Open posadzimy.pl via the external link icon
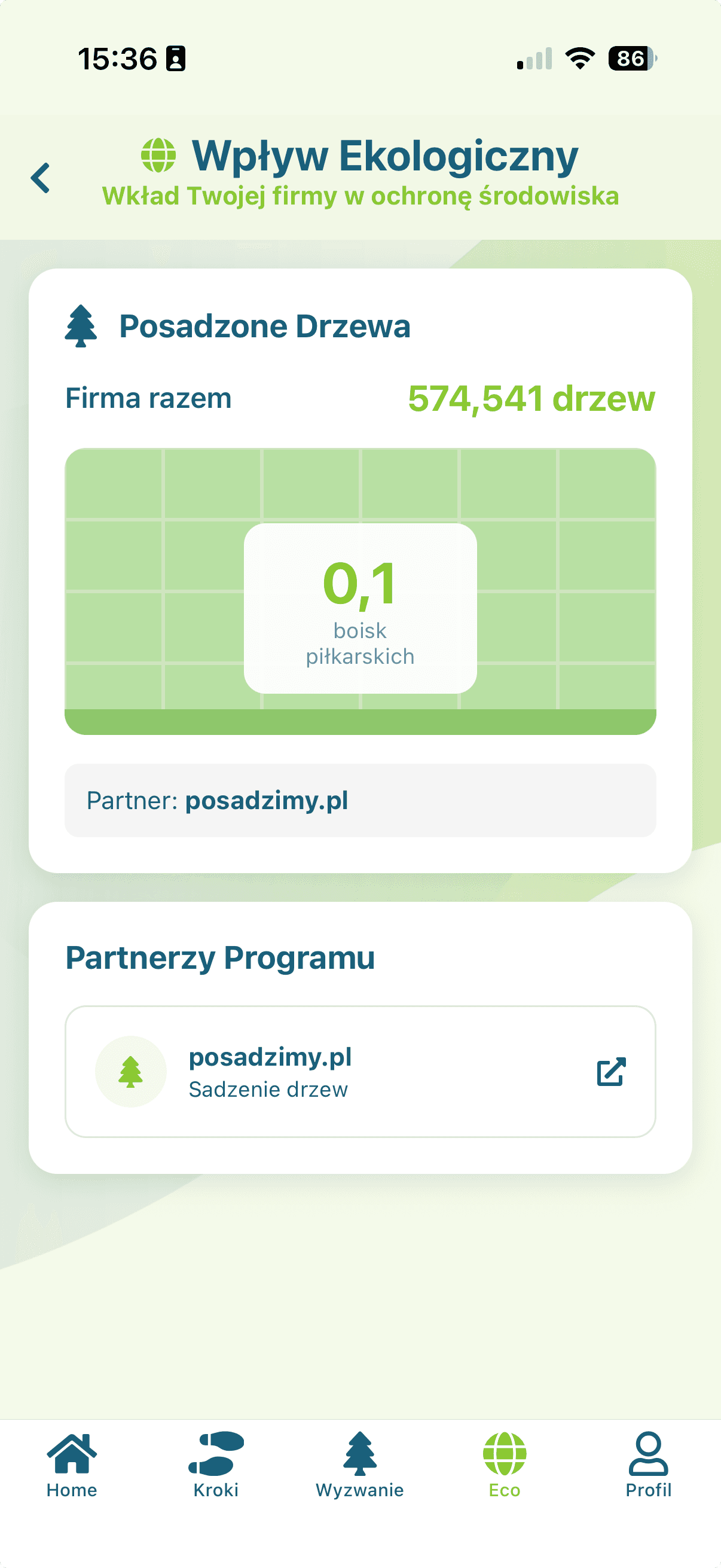 (x=611, y=1072)
